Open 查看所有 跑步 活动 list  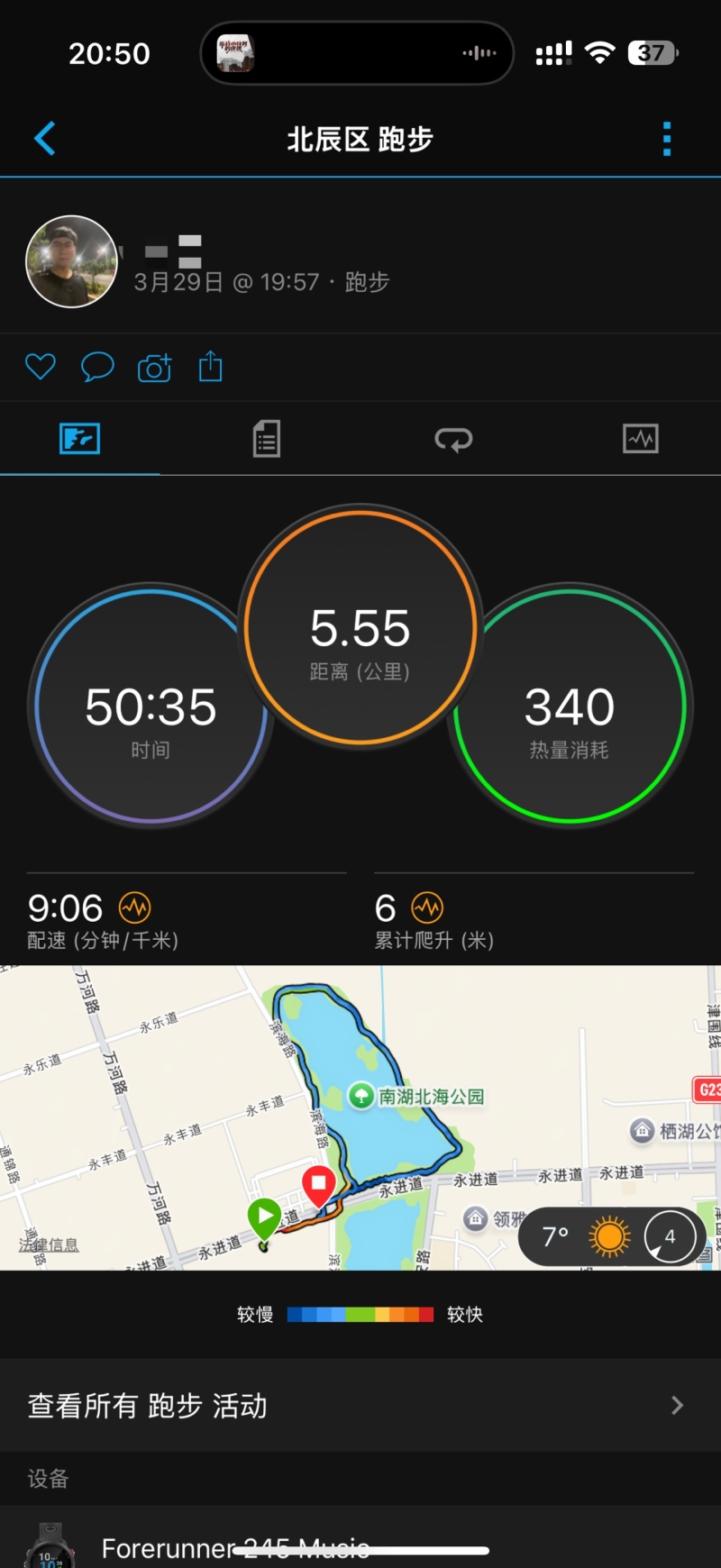pos(360,1406)
